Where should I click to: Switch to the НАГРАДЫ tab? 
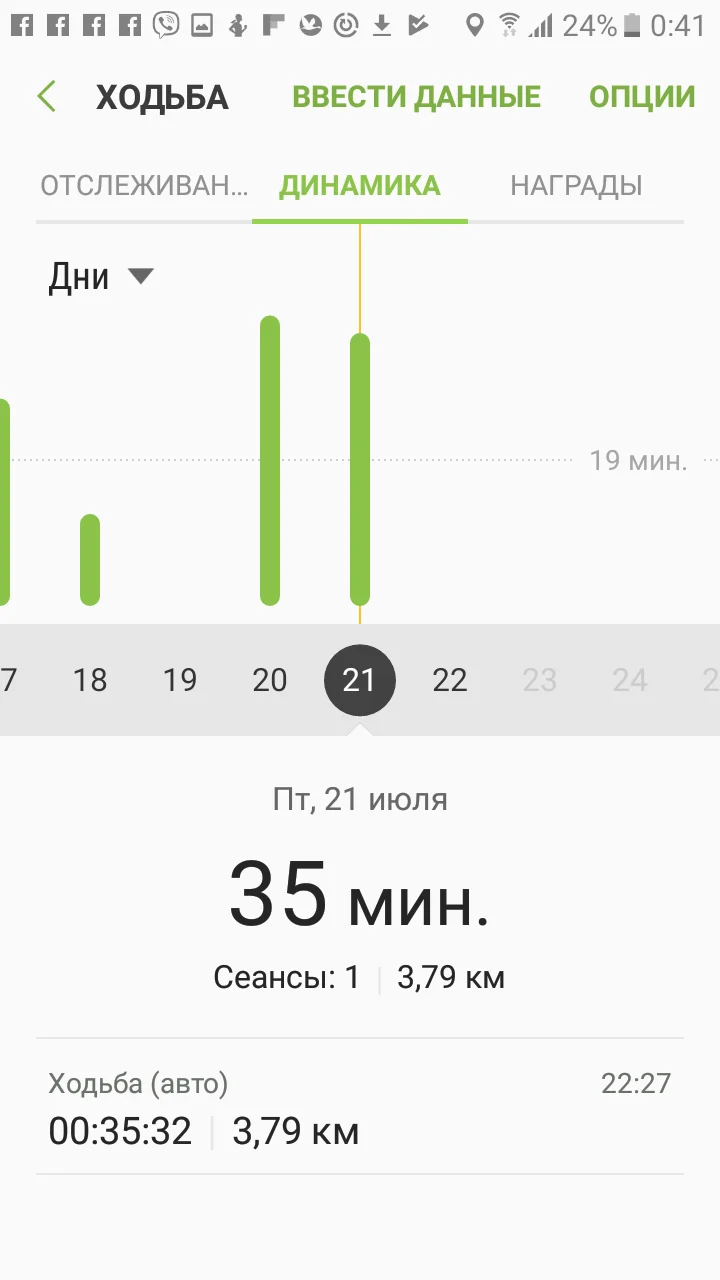click(x=576, y=186)
